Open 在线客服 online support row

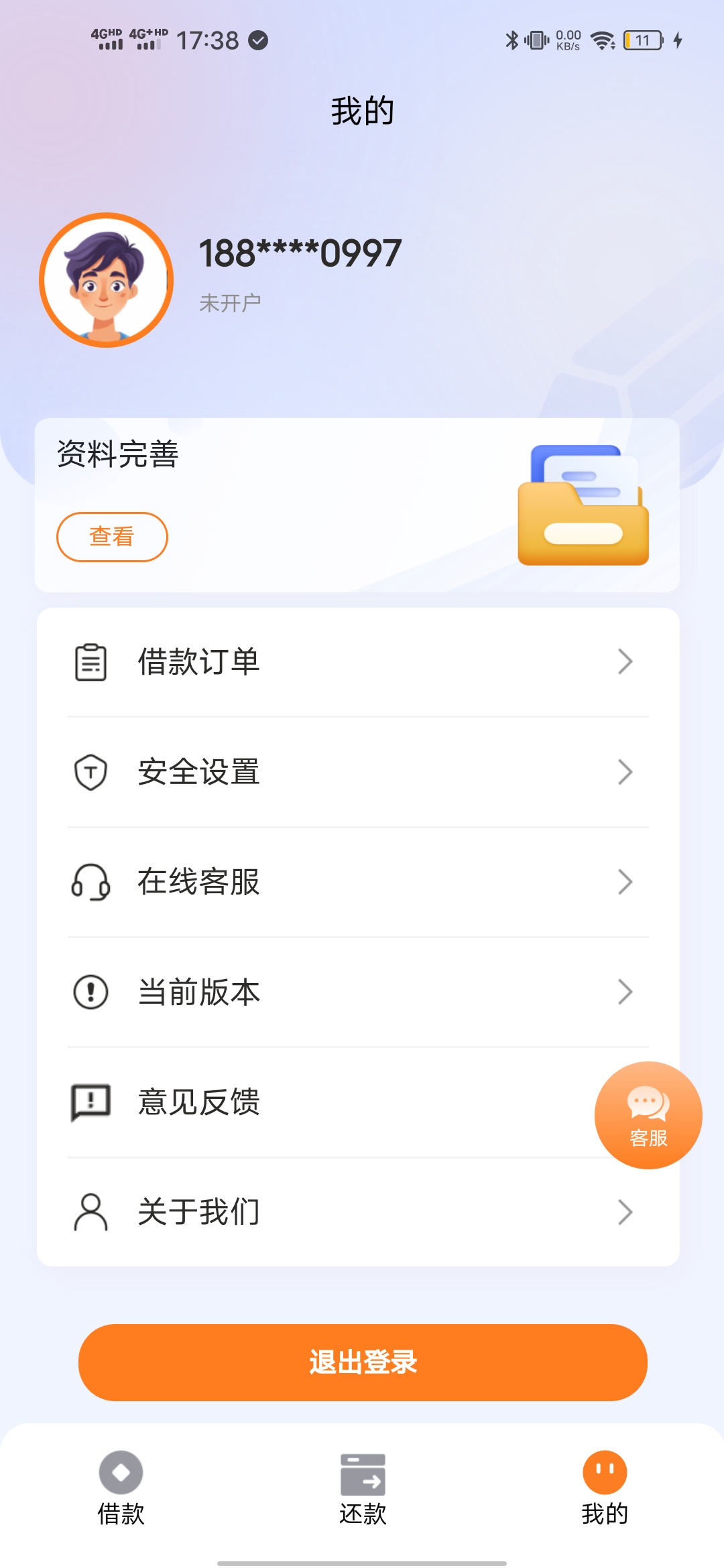(x=358, y=882)
